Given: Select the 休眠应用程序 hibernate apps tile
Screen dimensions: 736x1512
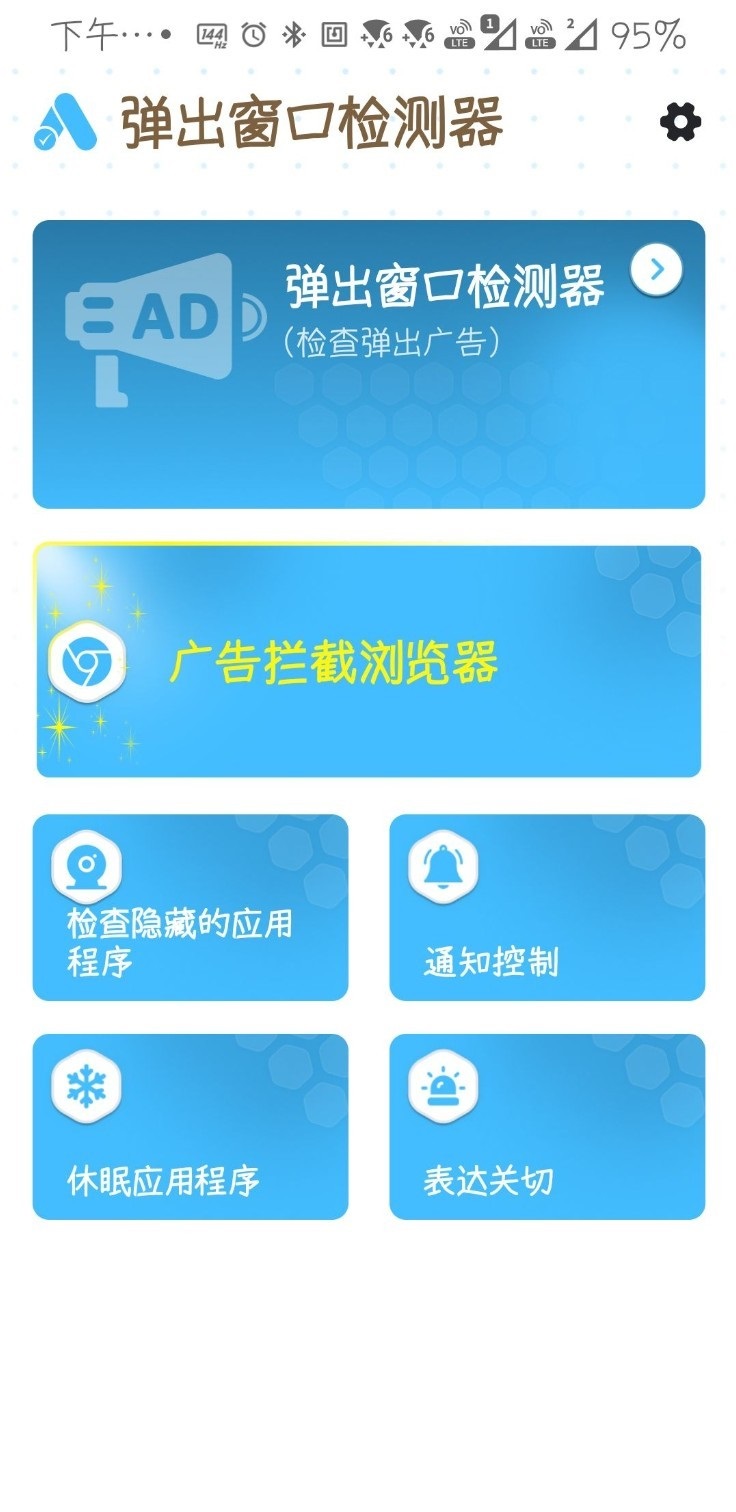Looking at the screenshot, I should tap(190, 1127).
